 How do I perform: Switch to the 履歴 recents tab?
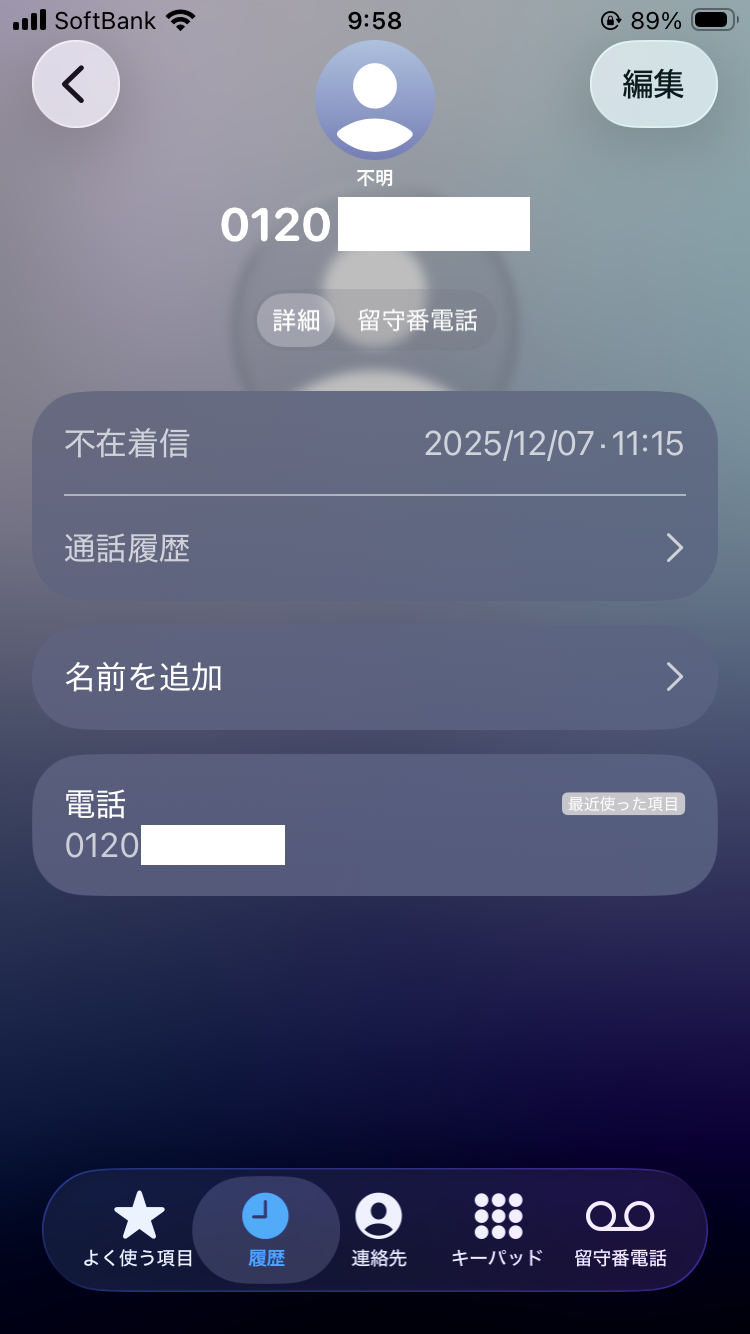[x=266, y=1230]
